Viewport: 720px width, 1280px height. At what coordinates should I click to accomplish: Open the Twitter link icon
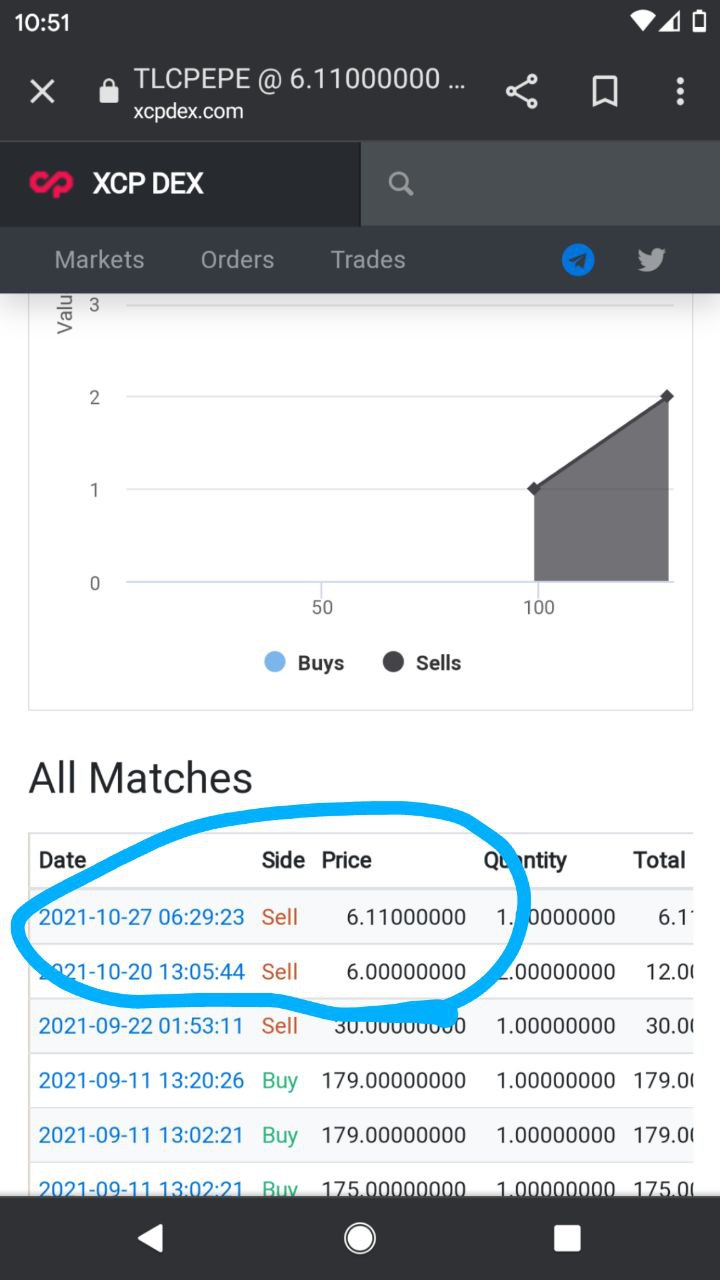tap(651, 261)
